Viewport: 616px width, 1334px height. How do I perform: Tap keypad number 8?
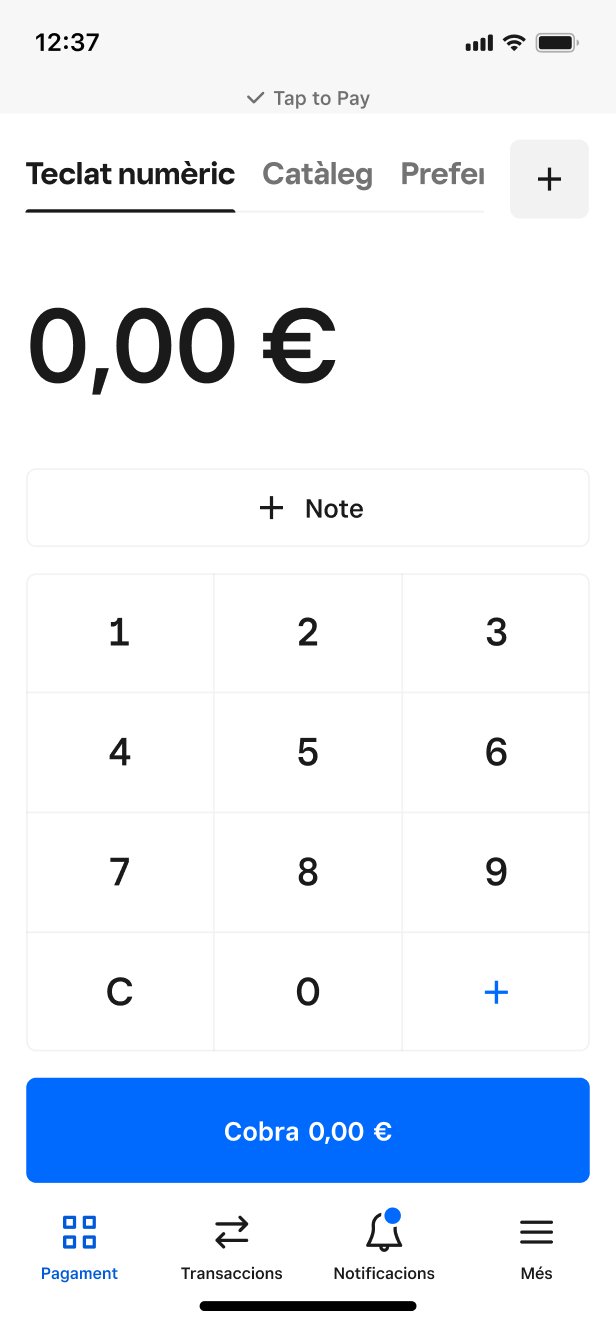[308, 872]
